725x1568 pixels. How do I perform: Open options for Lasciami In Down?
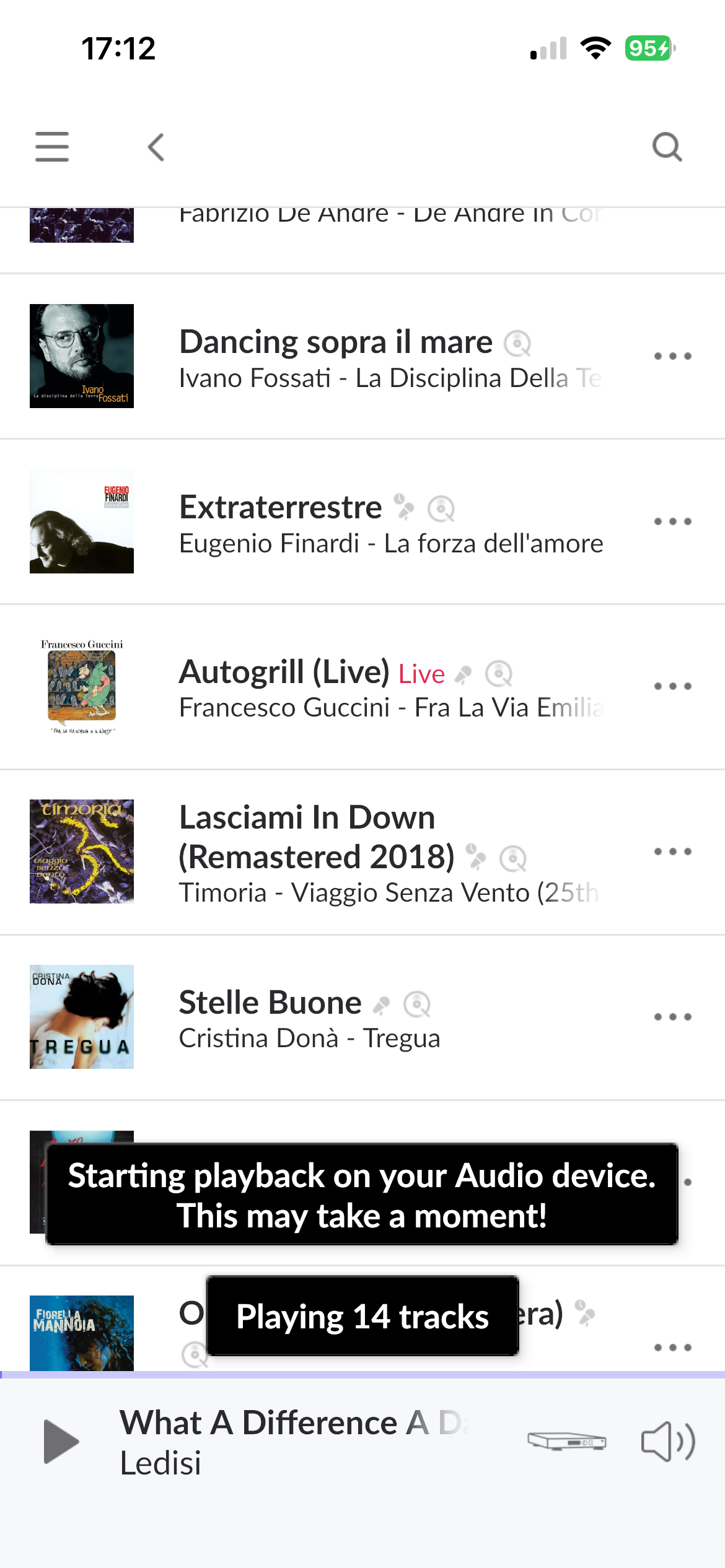[x=672, y=852]
